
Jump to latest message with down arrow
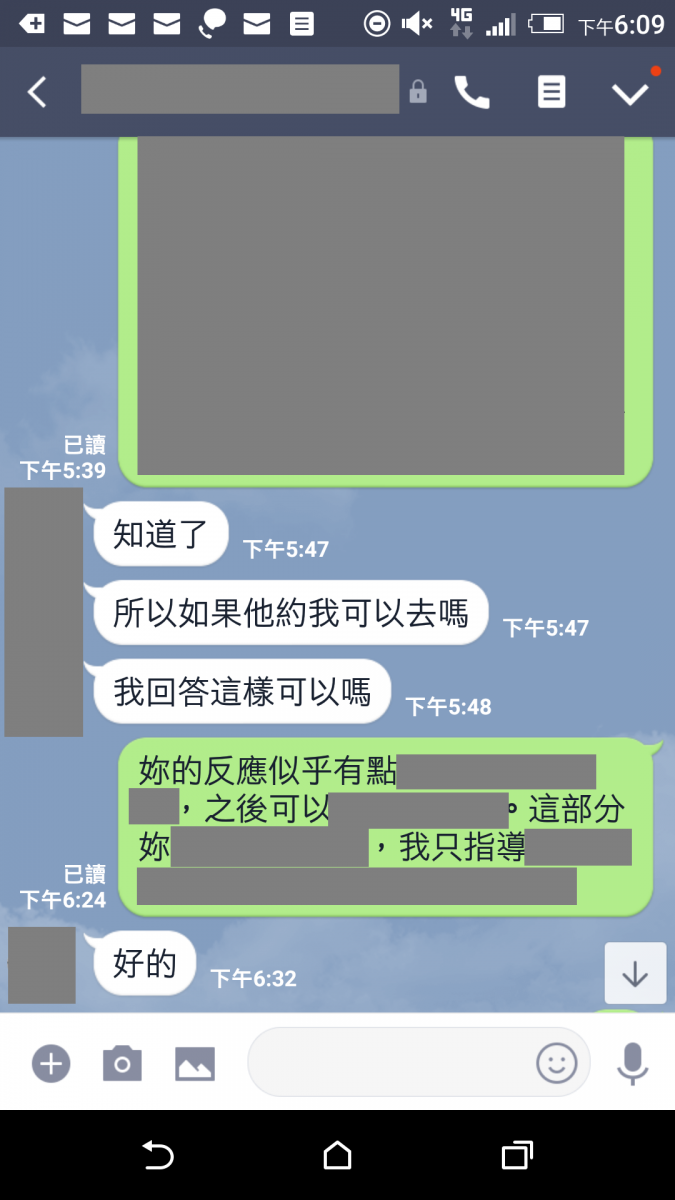click(x=635, y=973)
